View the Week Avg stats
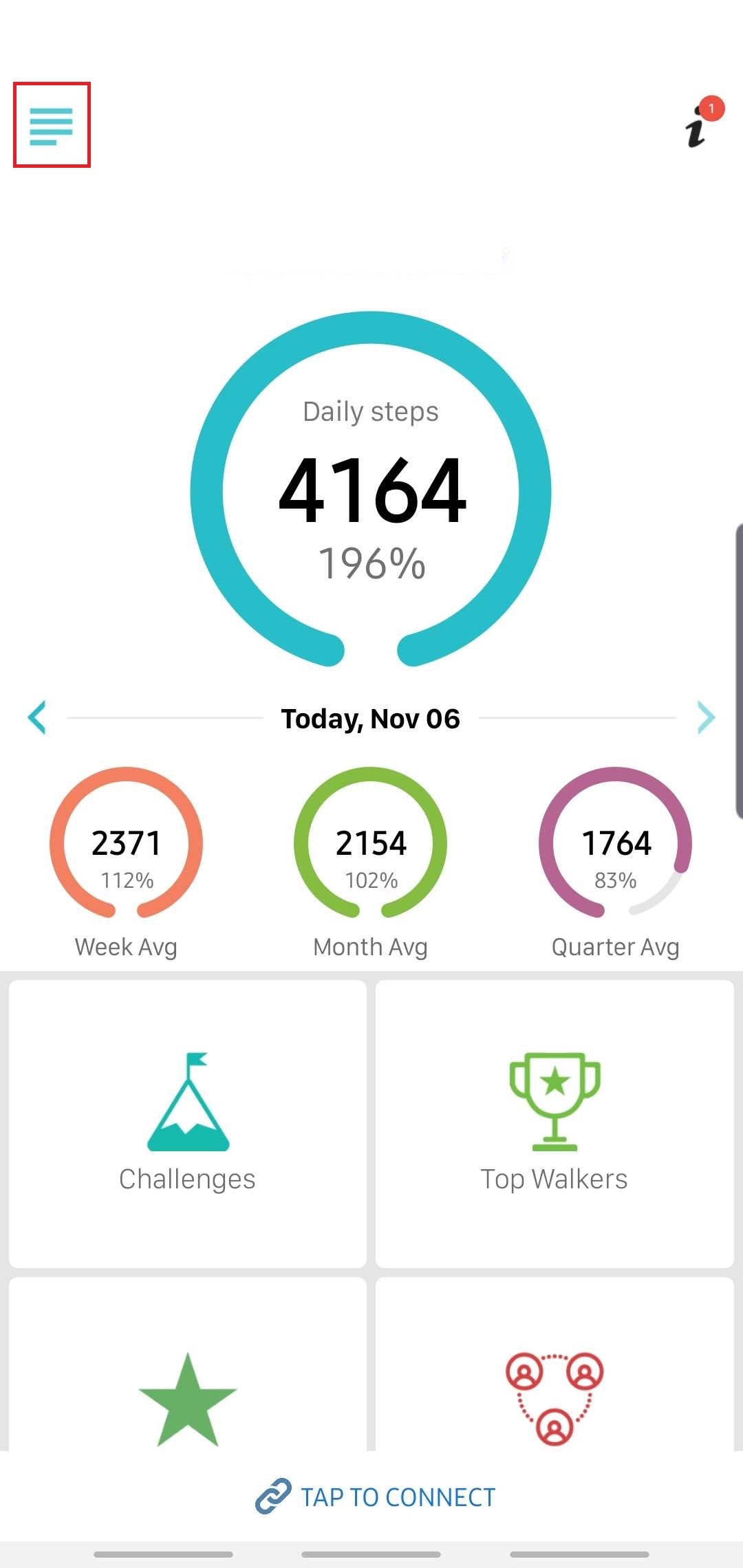743x1568 pixels. pyautogui.click(x=126, y=862)
